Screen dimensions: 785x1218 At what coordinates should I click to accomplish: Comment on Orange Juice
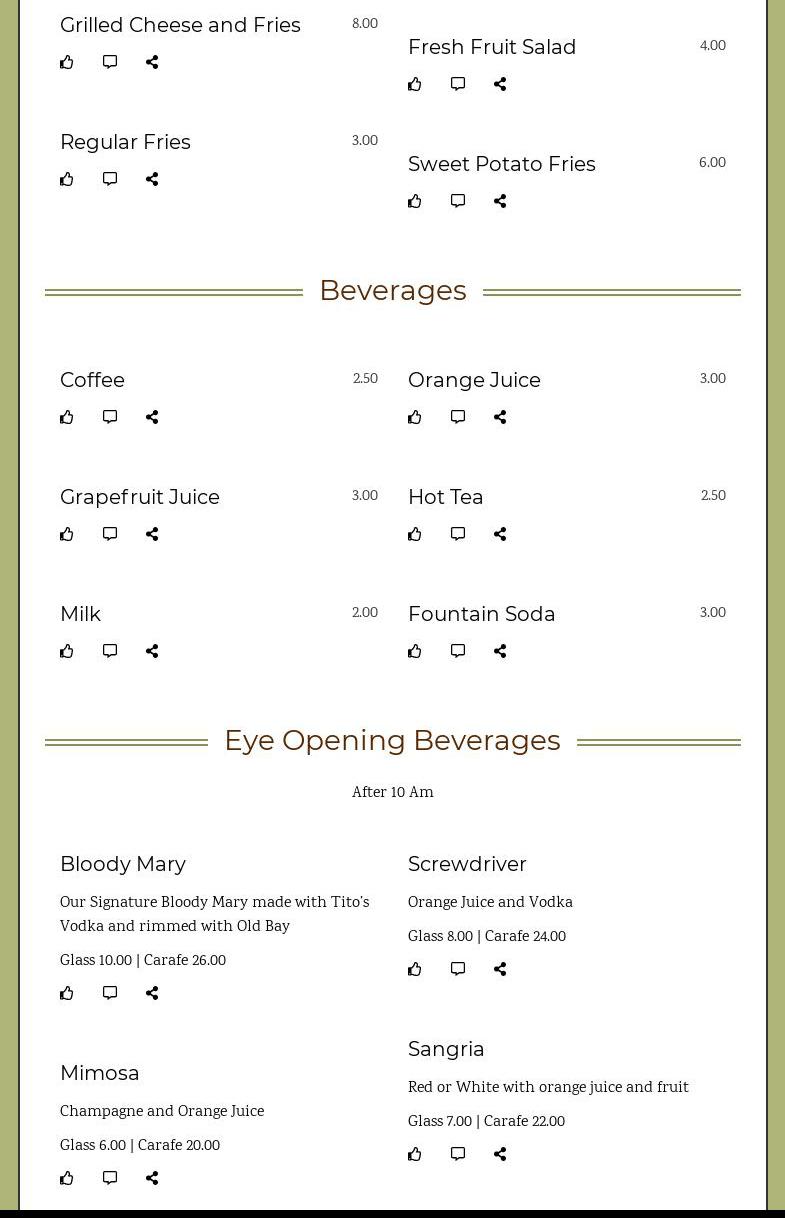click(458, 417)
